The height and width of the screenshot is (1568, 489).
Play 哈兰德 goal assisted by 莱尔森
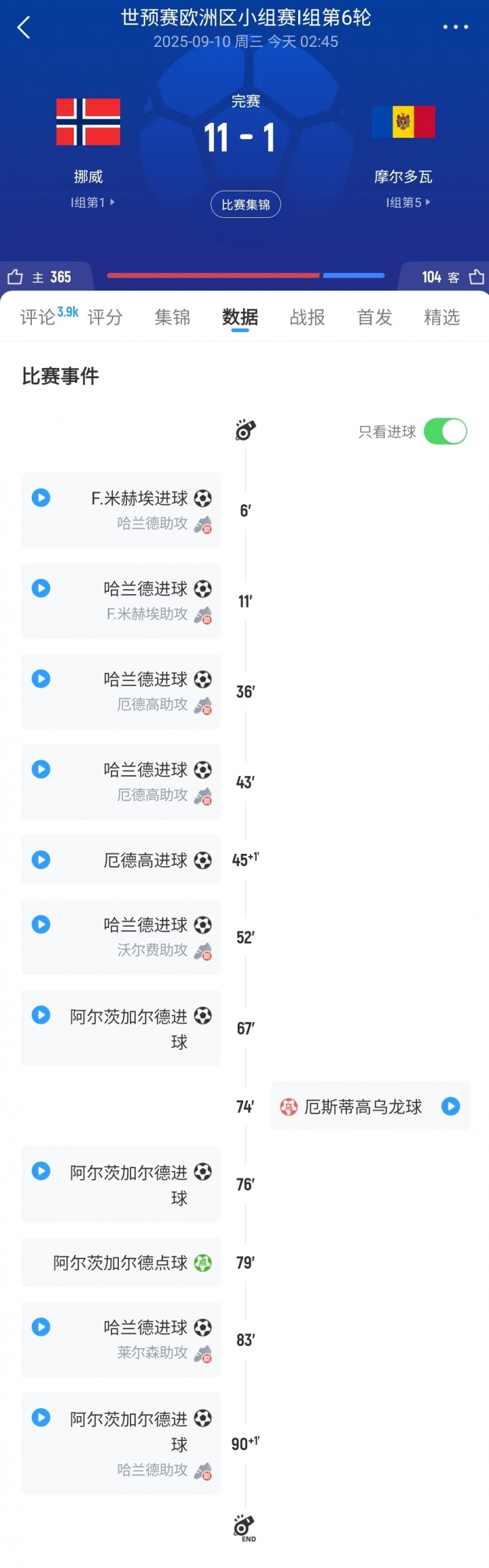point(41,1327)
